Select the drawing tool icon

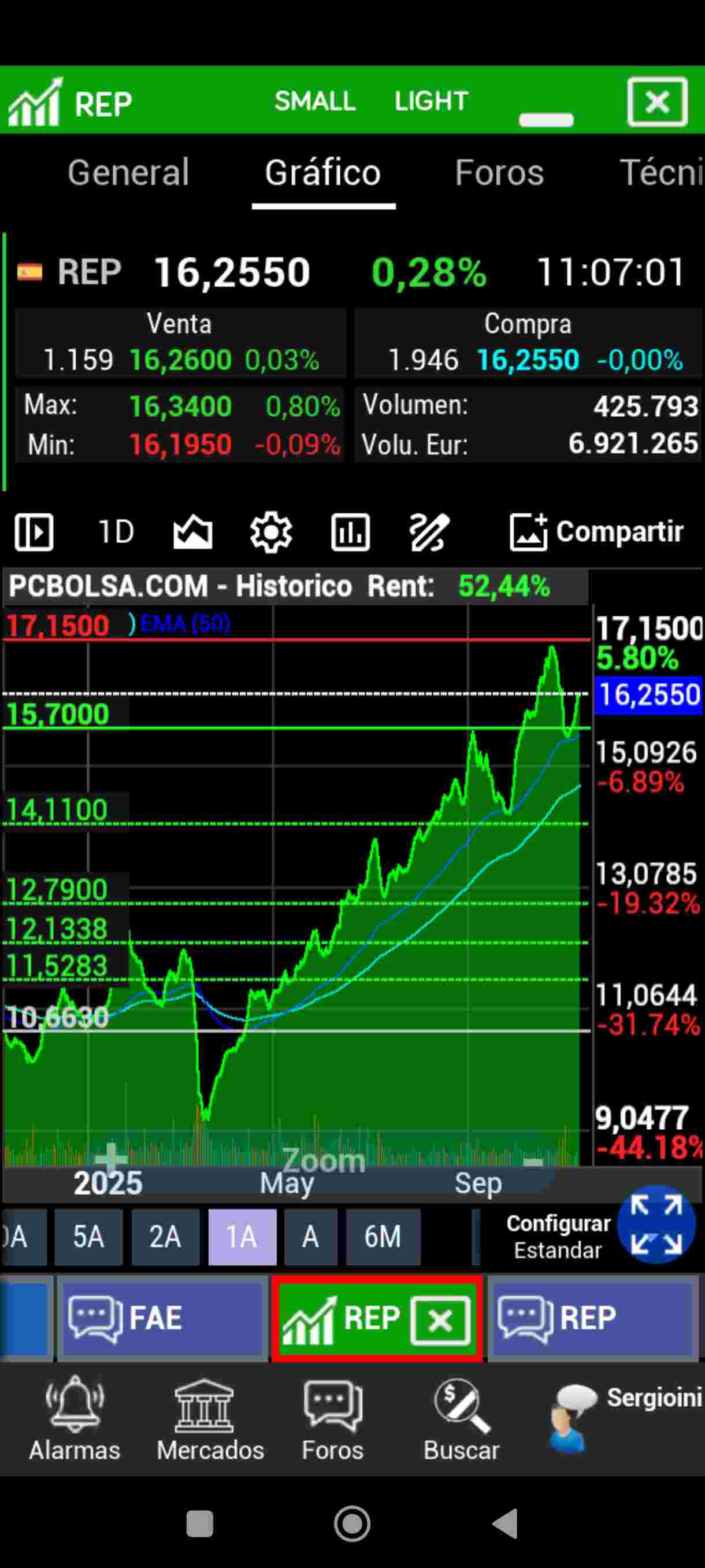tap(429, 531)
